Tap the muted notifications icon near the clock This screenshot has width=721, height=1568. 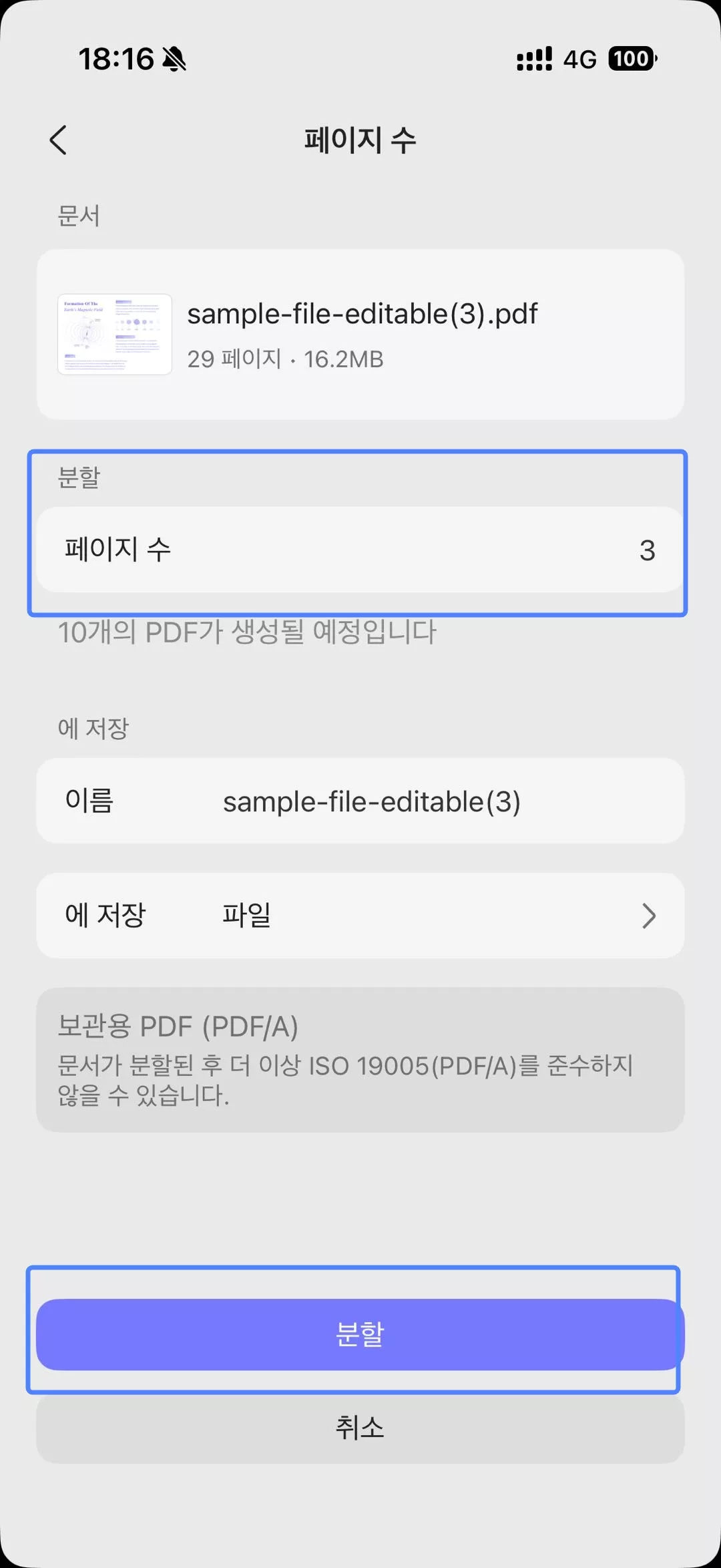[x=174, y=59]
